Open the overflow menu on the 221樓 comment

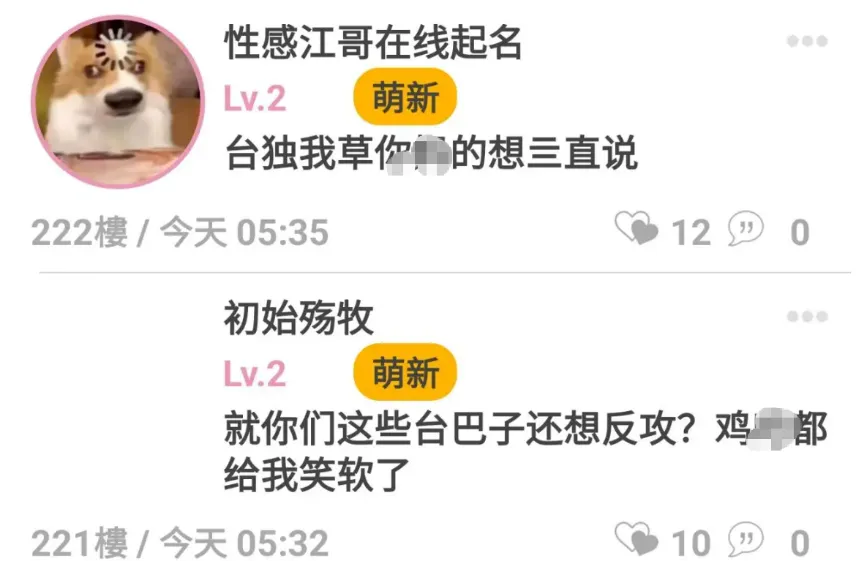pyautogui.click(x=807, y=317)
